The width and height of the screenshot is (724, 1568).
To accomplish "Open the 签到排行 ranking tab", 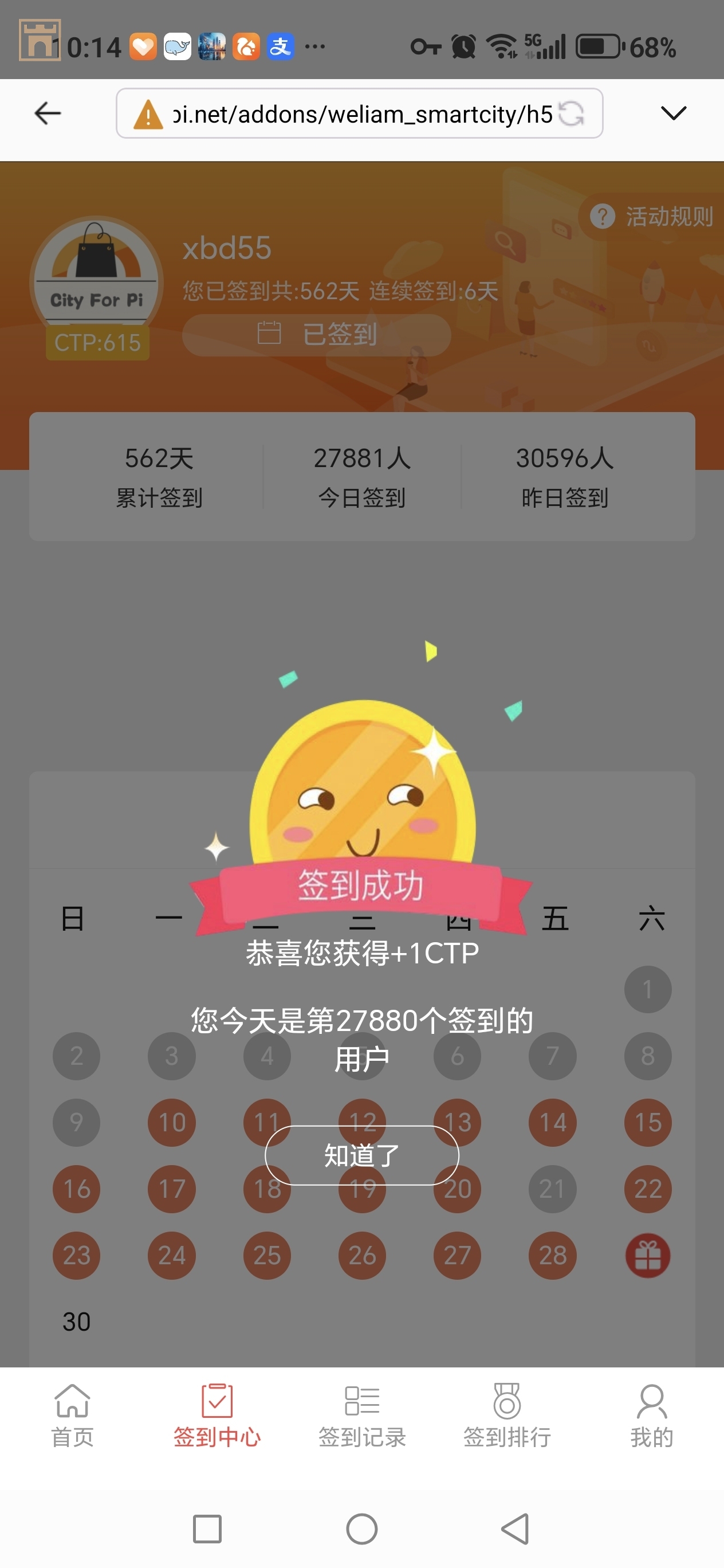I will pyautogui.click(x=507, y=1416).
